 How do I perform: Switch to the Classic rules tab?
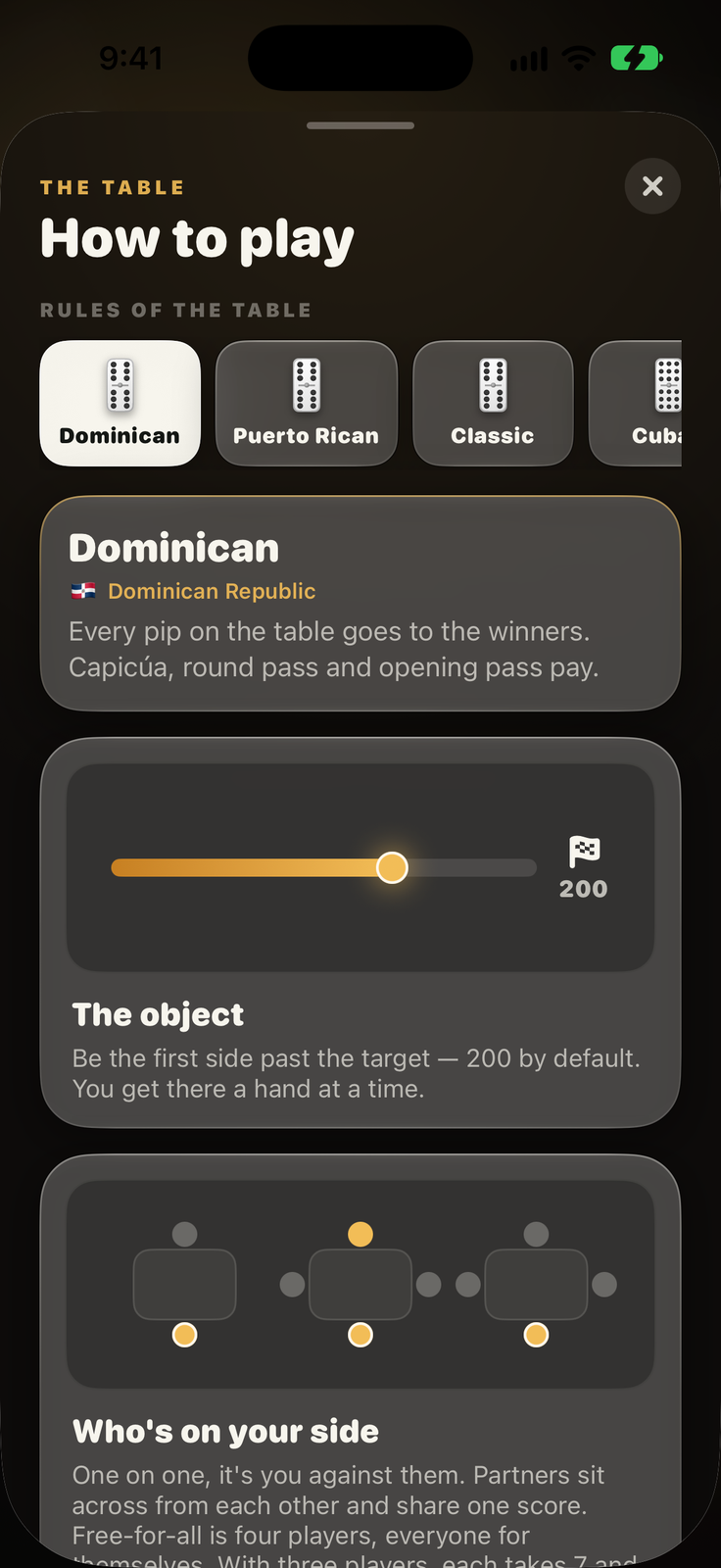pyautogui.click(x=493, y=403)
